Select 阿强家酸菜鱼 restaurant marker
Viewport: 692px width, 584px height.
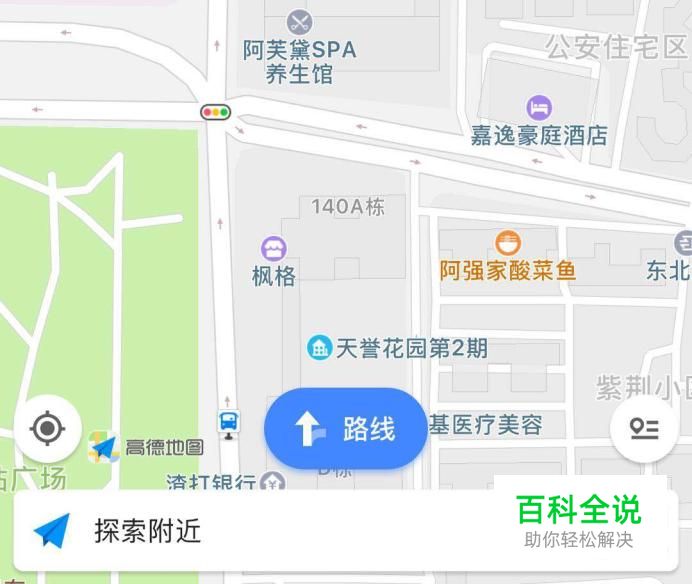pos(508,242)
